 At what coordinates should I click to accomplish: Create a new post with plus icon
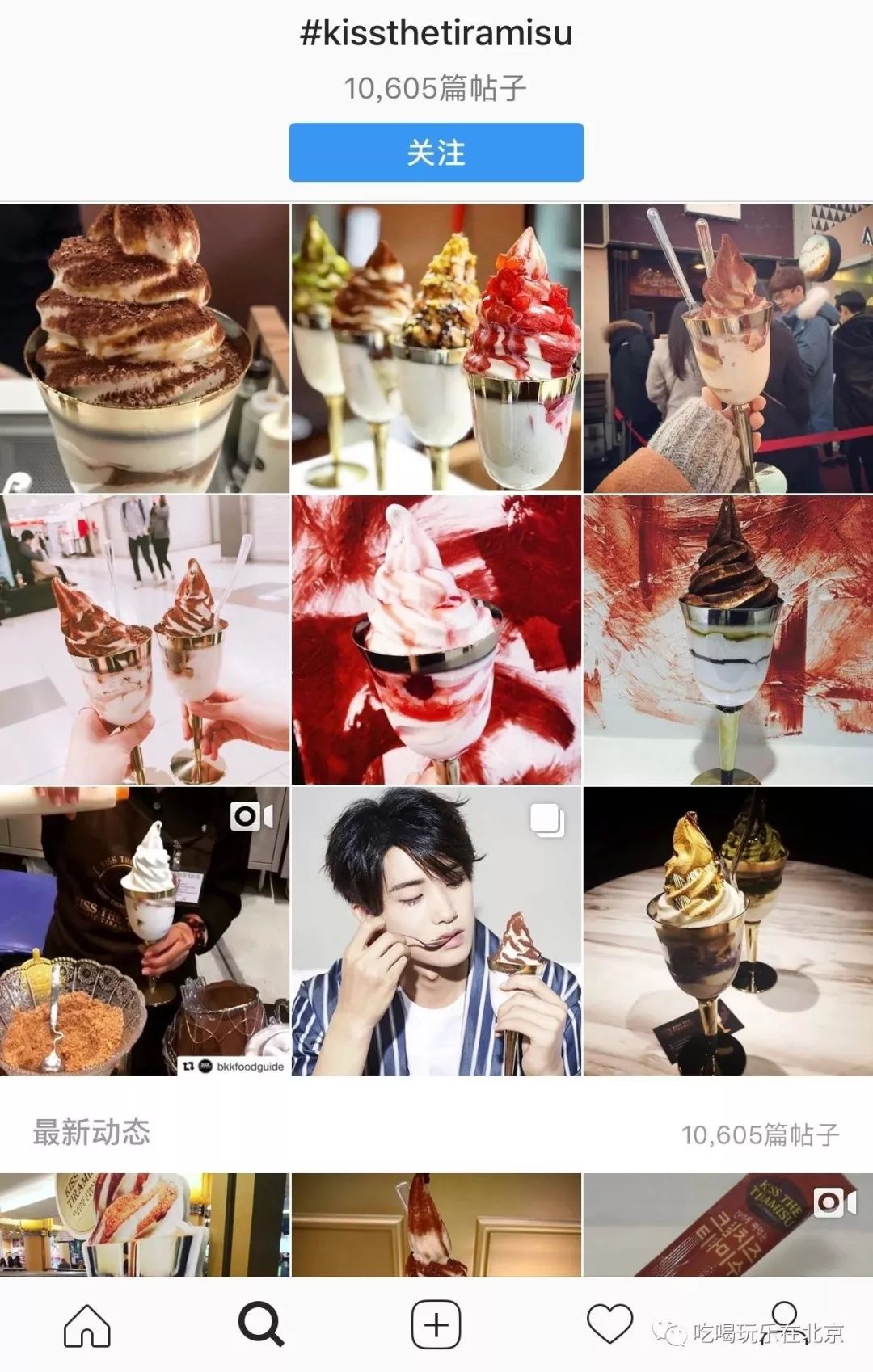(x=436, y=1325)
